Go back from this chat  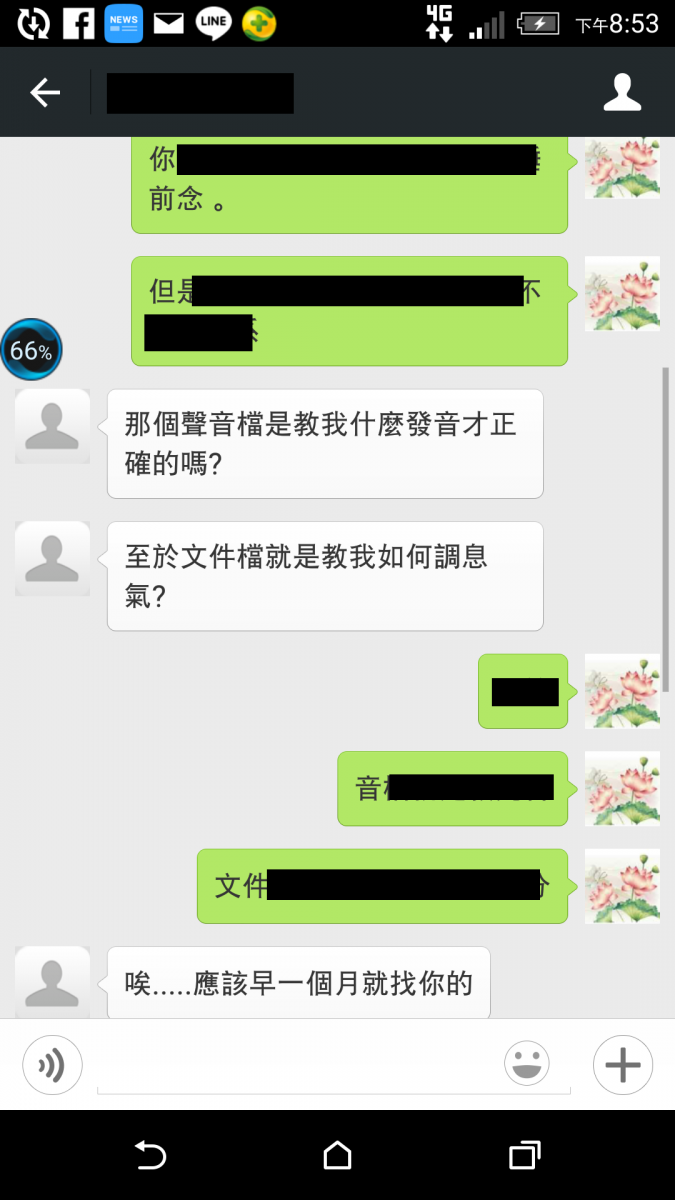(x=45, y=93)
